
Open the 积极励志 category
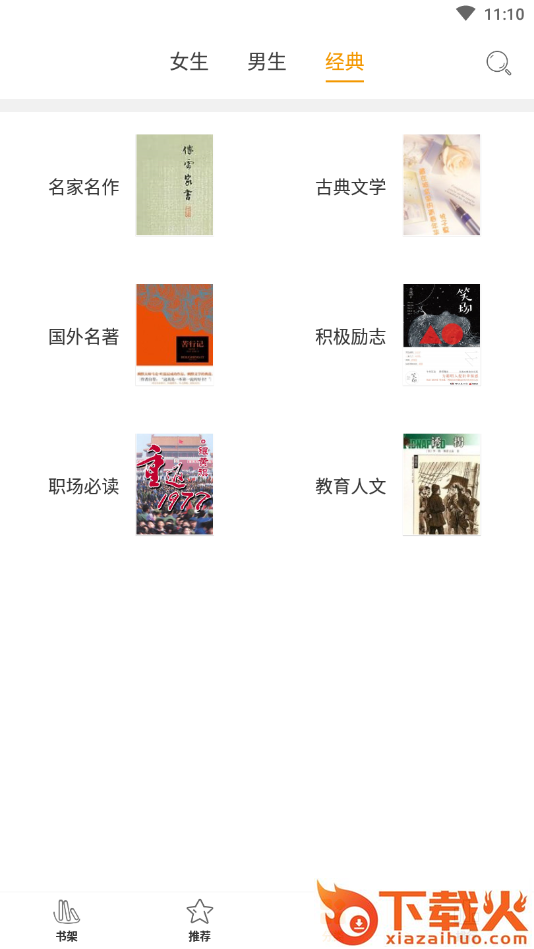pyautogui.click(x=398, y=335)
